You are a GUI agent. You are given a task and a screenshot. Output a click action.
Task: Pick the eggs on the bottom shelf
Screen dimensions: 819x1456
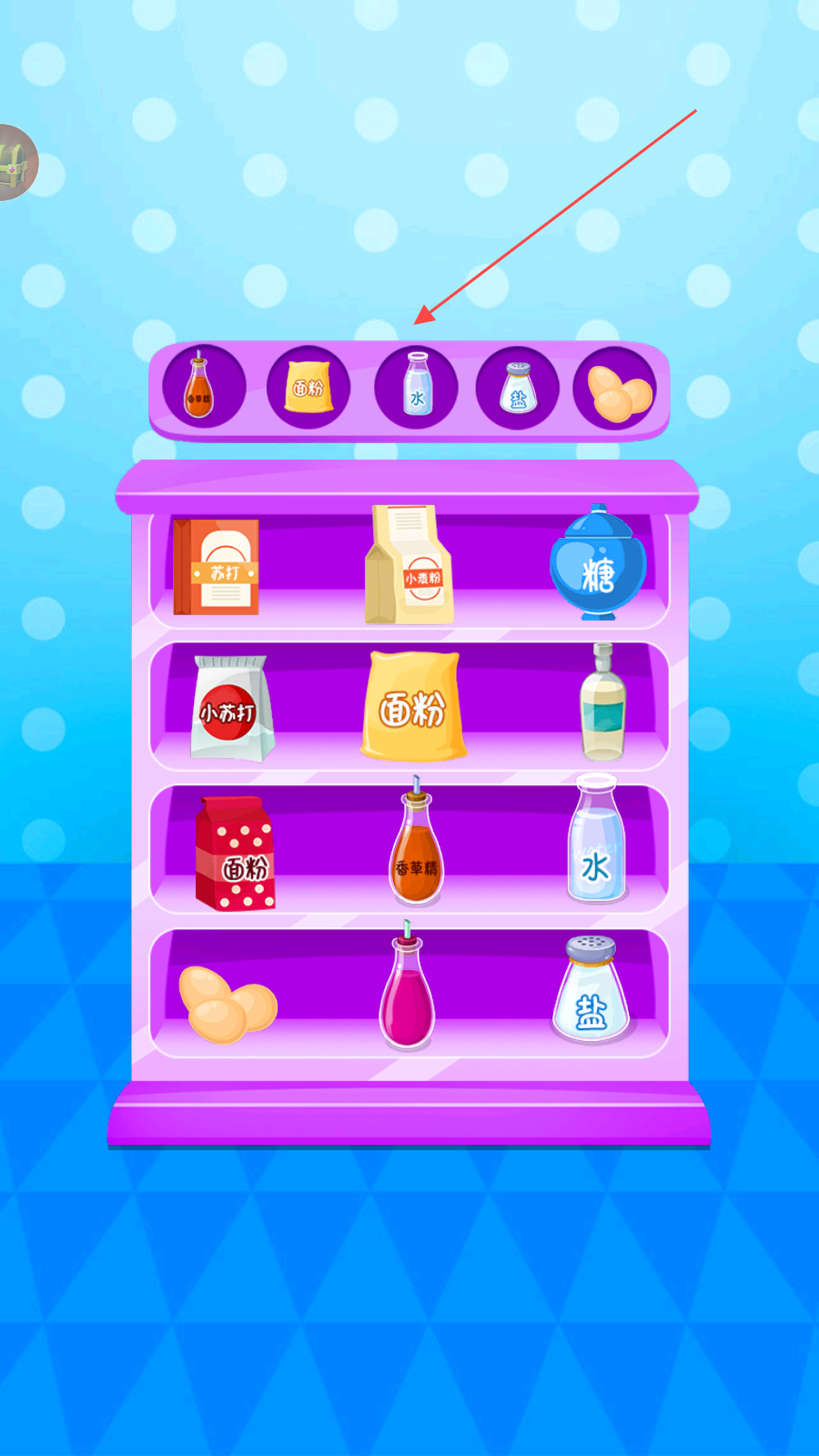coord(227,1005)
